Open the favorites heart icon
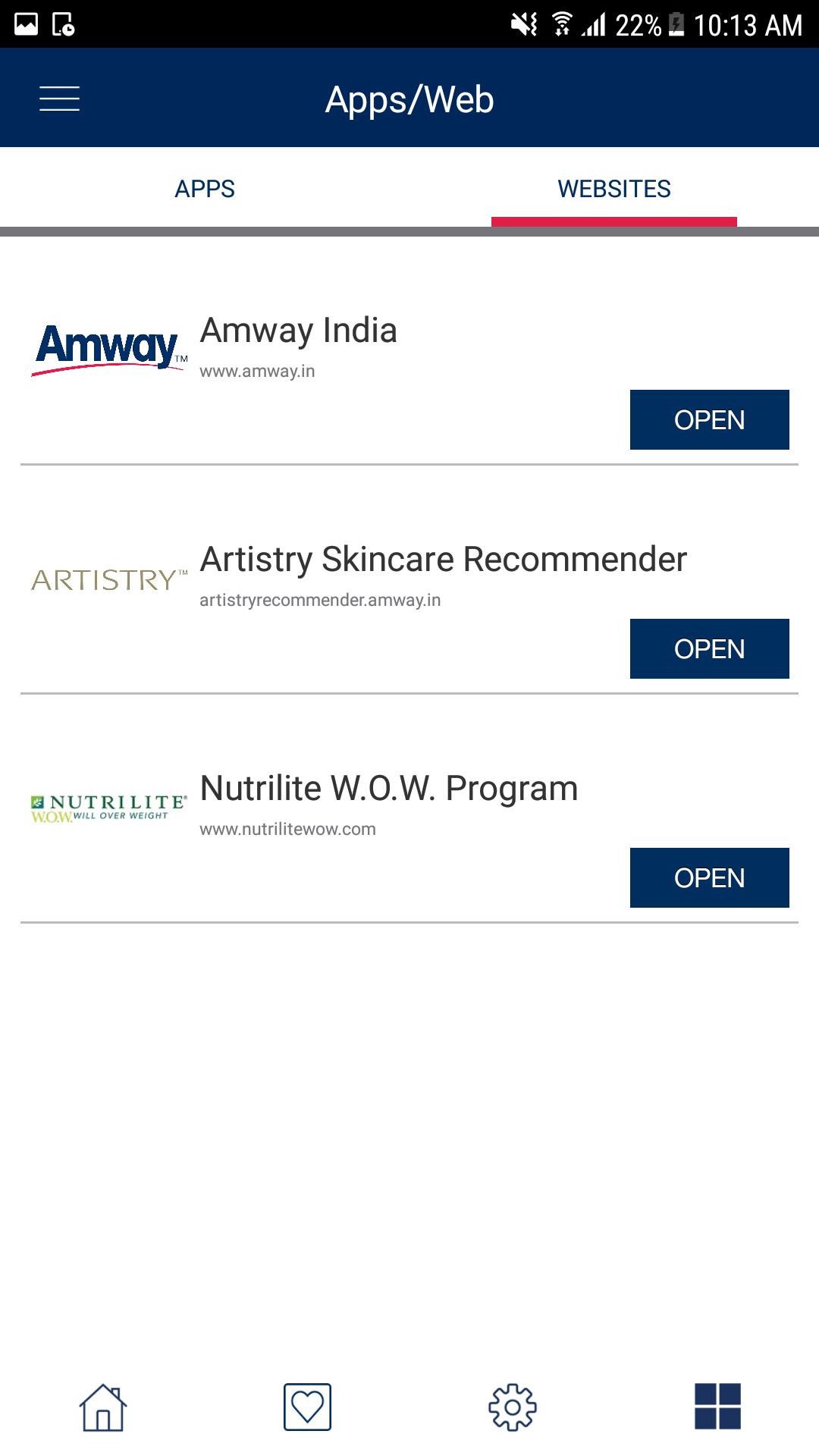Image resolution: width=819 pixels, height=1456 pixels. 307,1407
